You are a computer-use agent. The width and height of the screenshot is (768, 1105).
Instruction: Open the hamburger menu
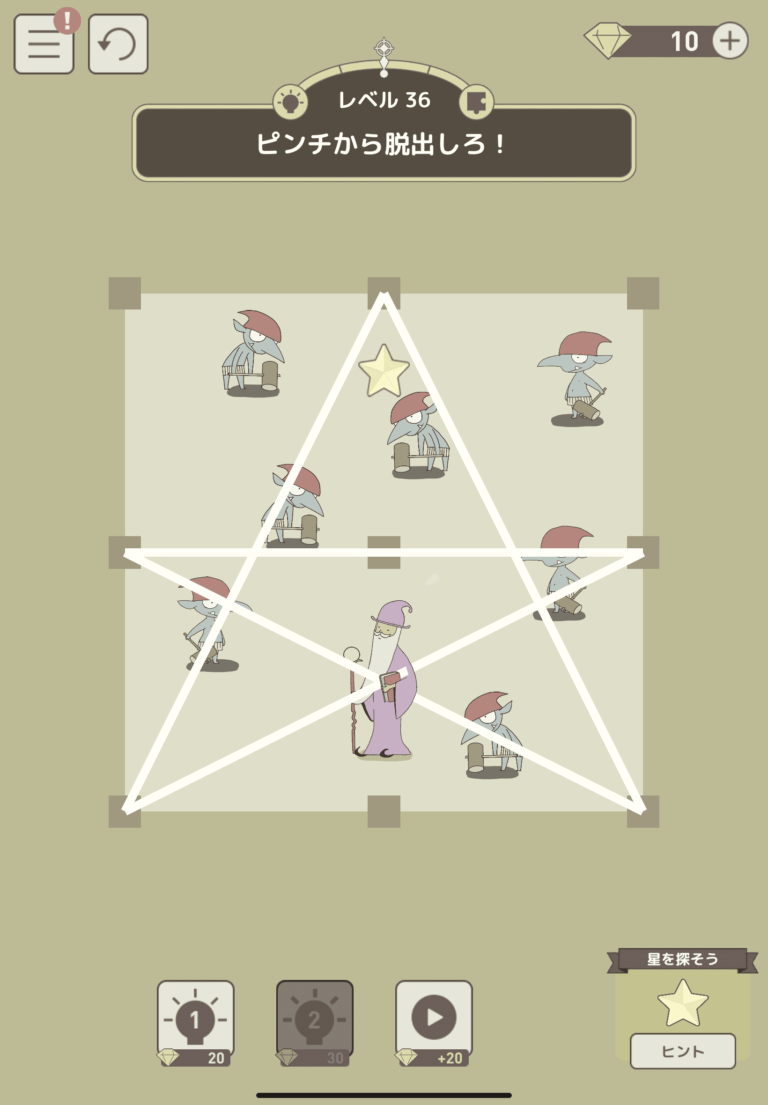tap(44, 44)
